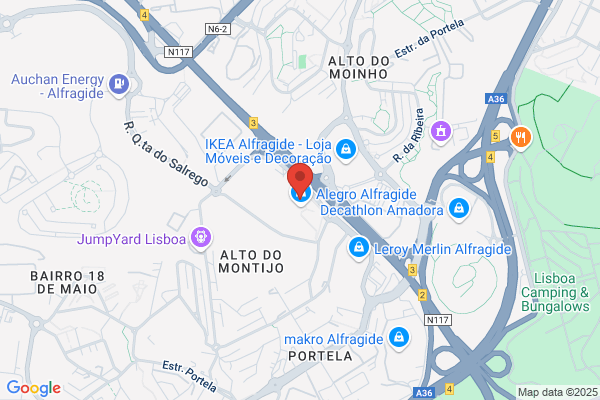Image resolution: width=600 pixels, height=400 pixels.
Task: Tap the makro Alfragide shopping pin
Action: click(x=399, y=338)
